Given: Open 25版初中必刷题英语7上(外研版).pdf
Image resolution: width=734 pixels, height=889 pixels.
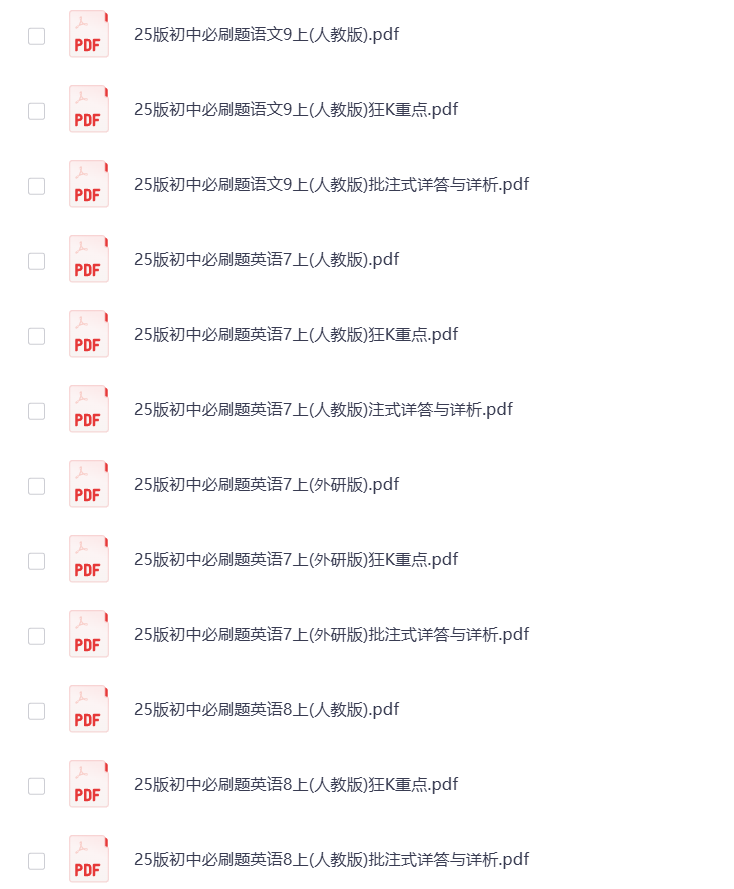Looking at the screenshot, I should (266, 485).
